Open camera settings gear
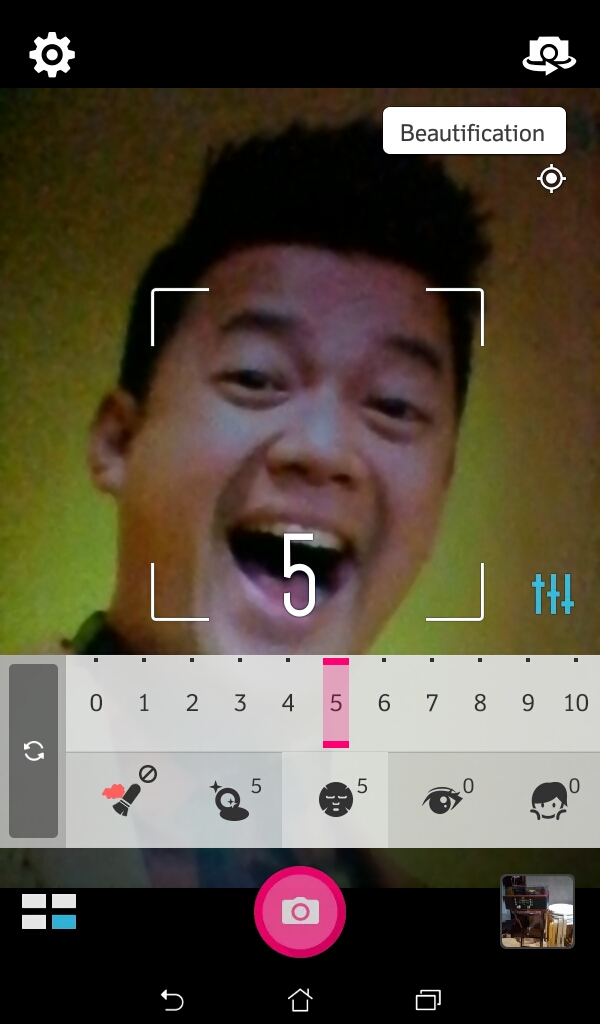The height and width of the screenshot is (1024, 600). [x=52, y=54]
